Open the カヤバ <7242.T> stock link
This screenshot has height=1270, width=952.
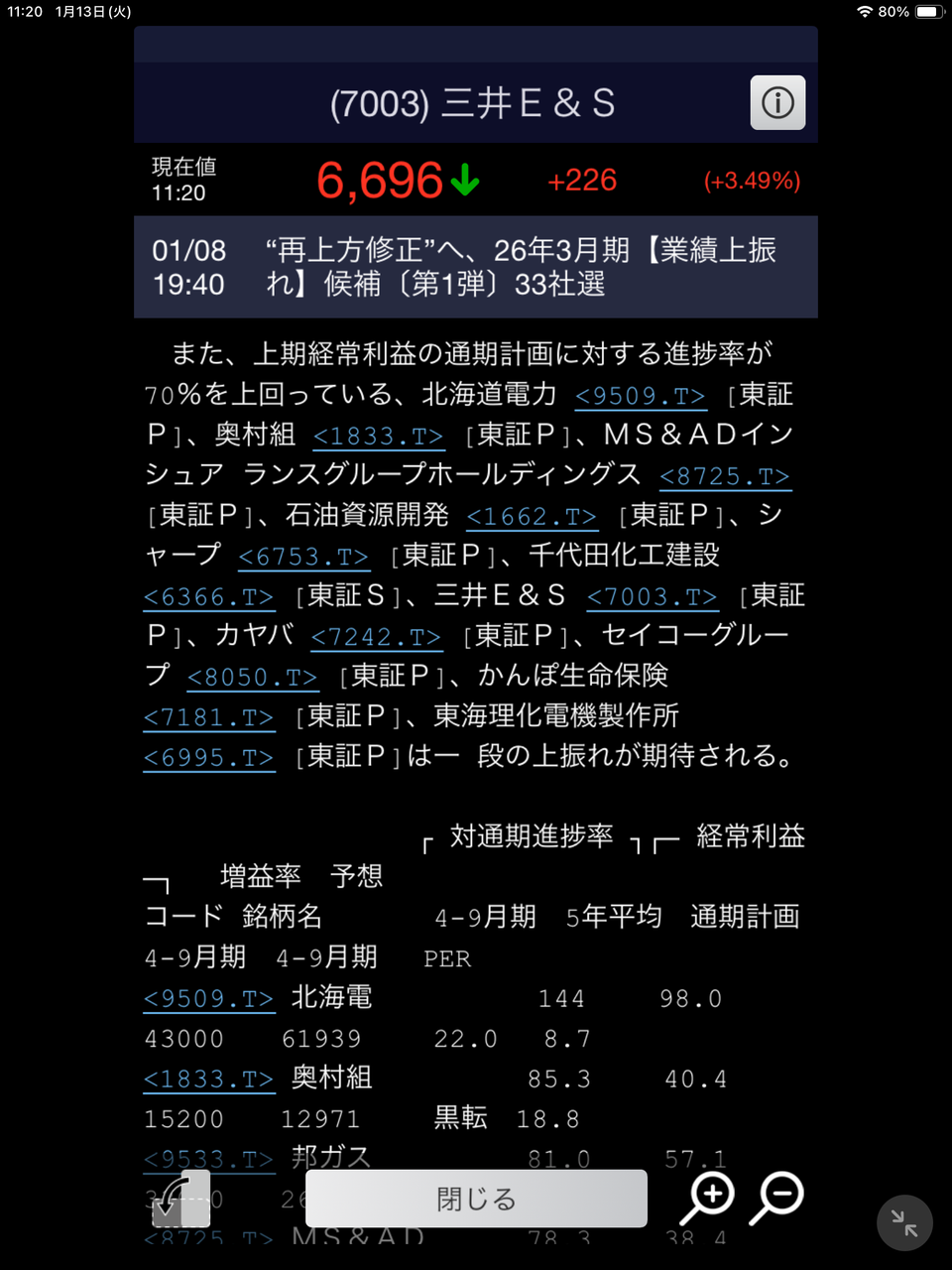(x=376, y=636)
